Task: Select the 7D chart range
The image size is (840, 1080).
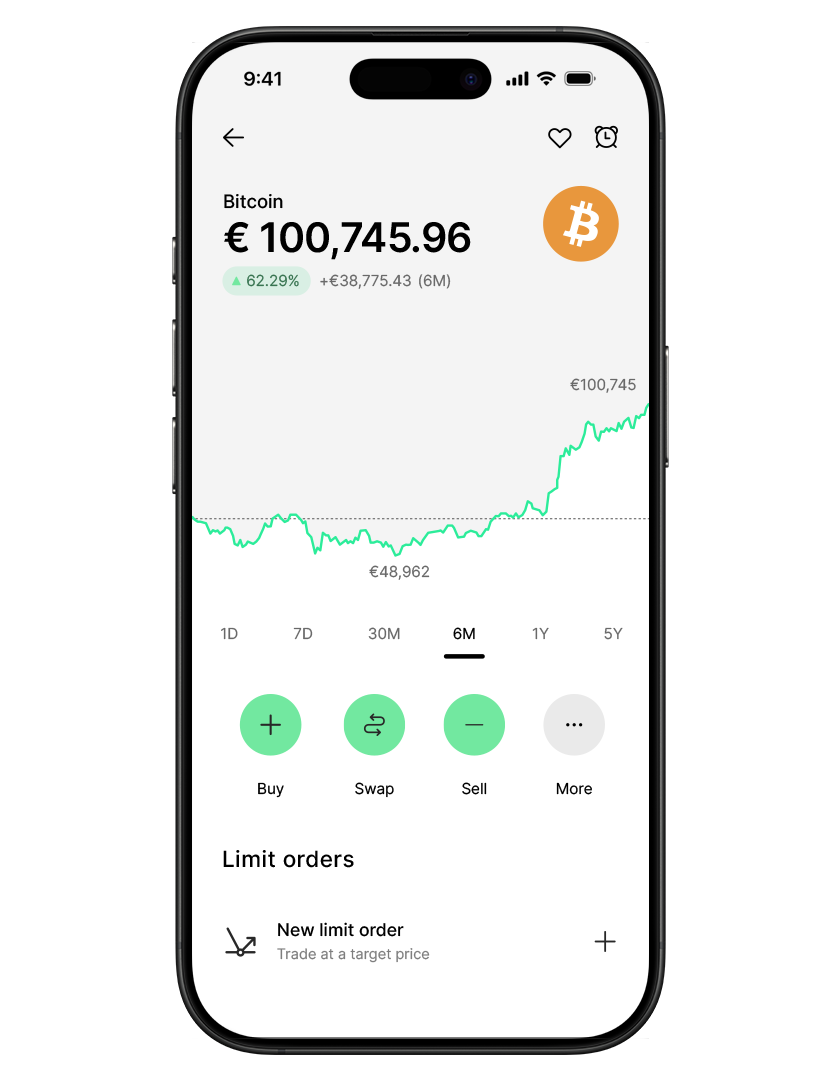Action: tap(303, 634)
